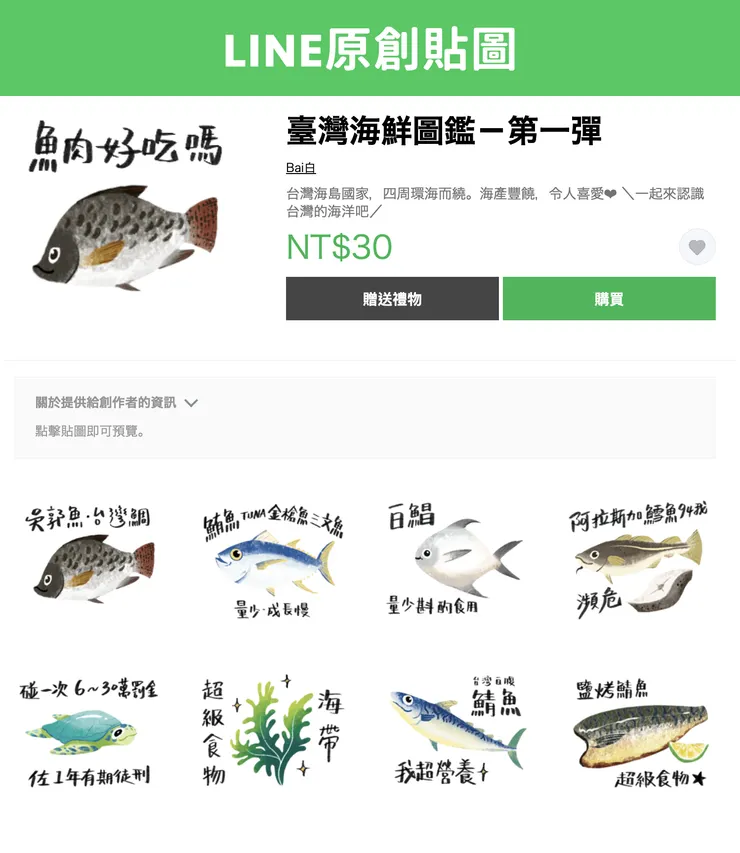The image size is (740, 853).
Task: Expand the 關於提供給創作者的資訊 section
Action: tap(108, 402)
